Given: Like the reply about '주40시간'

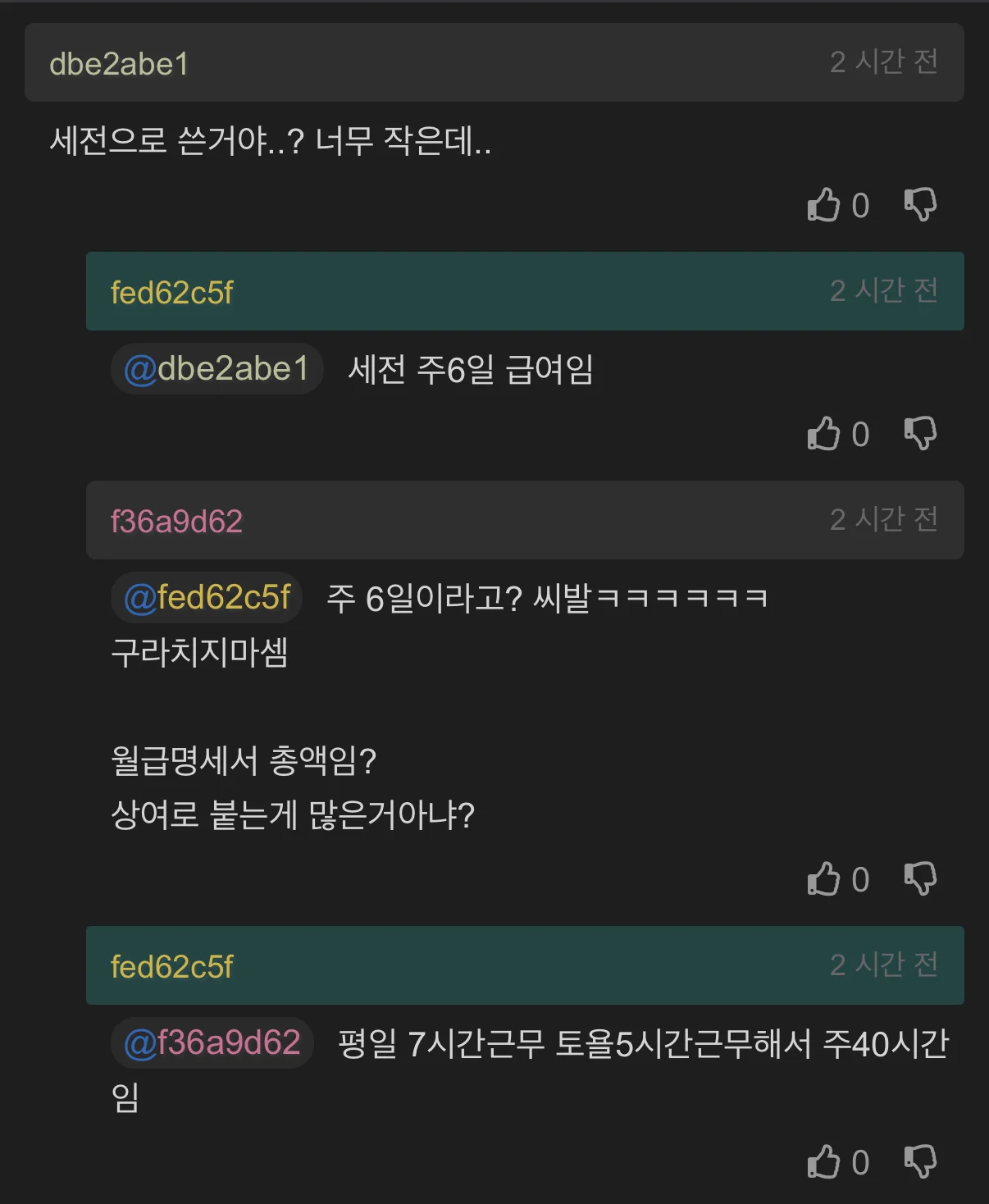Looking at the screenshot, I should [x=824, y=1161].
